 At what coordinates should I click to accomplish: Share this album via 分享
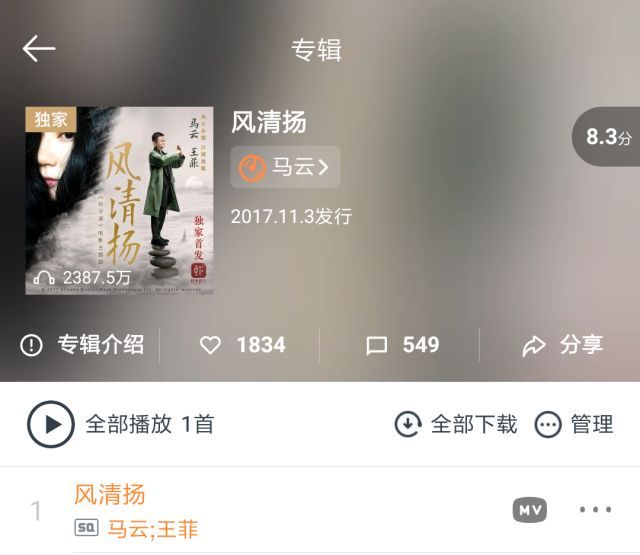click(x=562, y=345)
